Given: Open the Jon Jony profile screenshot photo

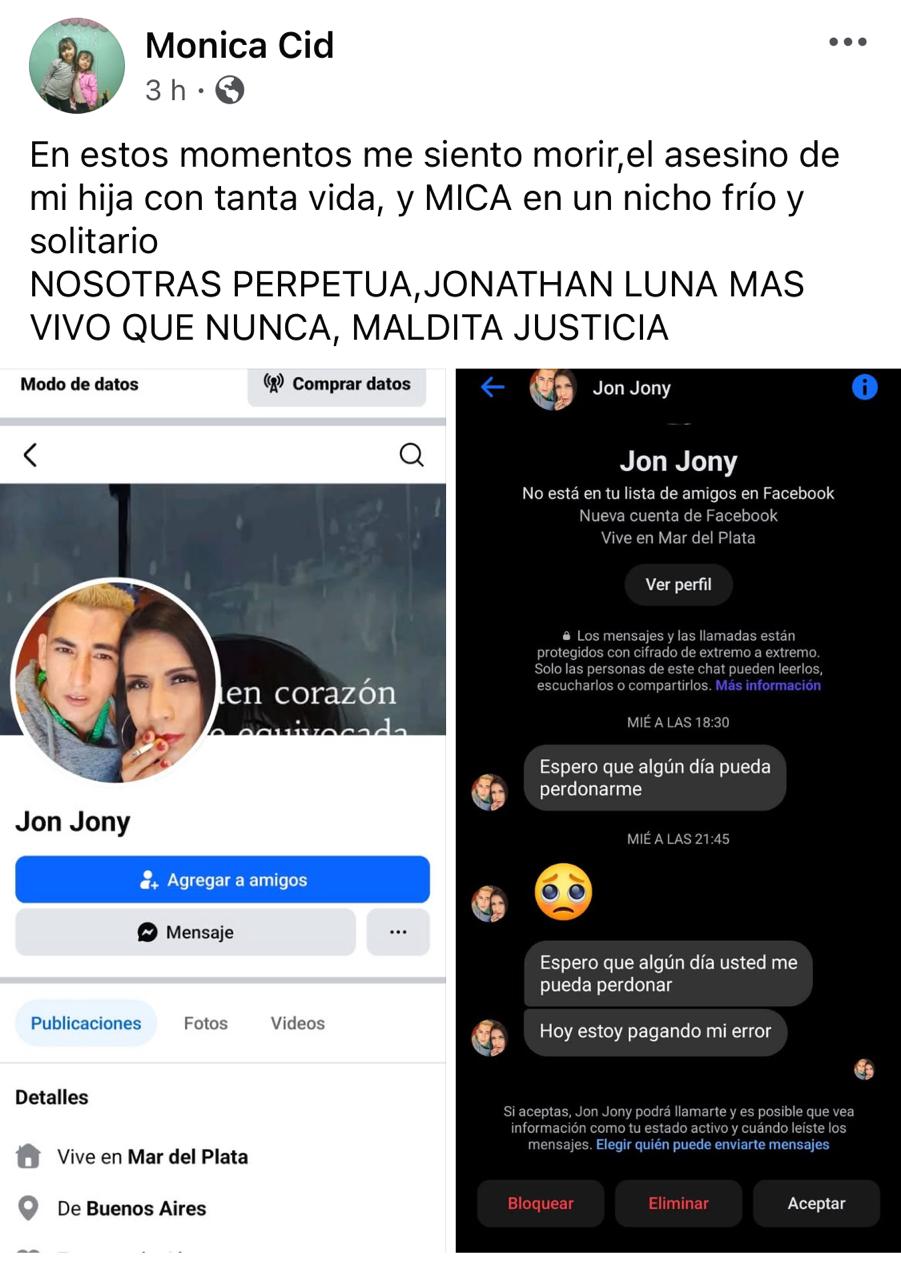Looking at the screenshot, I should pyautogui.click(x=222, y=810).
